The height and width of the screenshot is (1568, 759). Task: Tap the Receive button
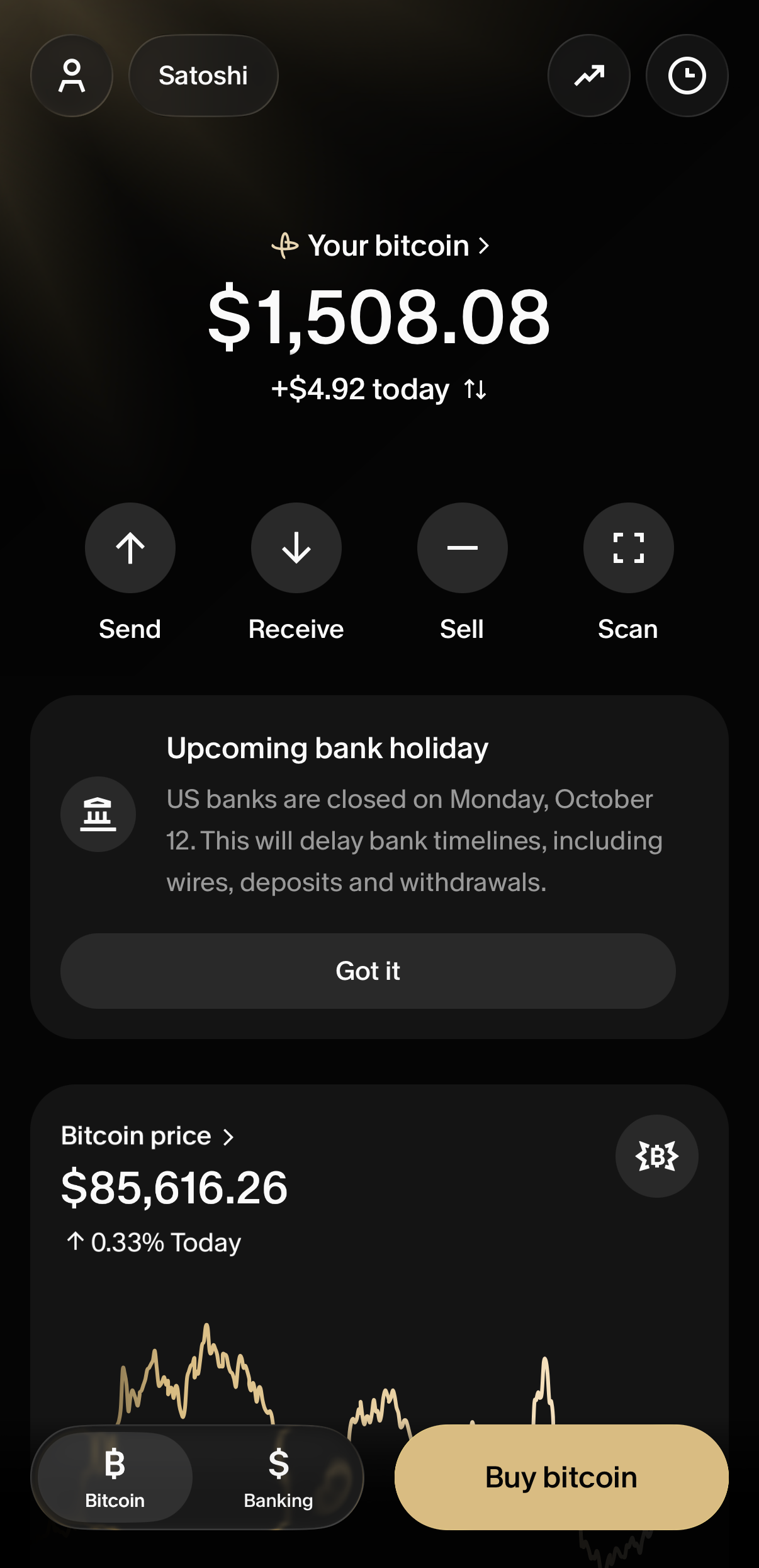pos(296,548)
